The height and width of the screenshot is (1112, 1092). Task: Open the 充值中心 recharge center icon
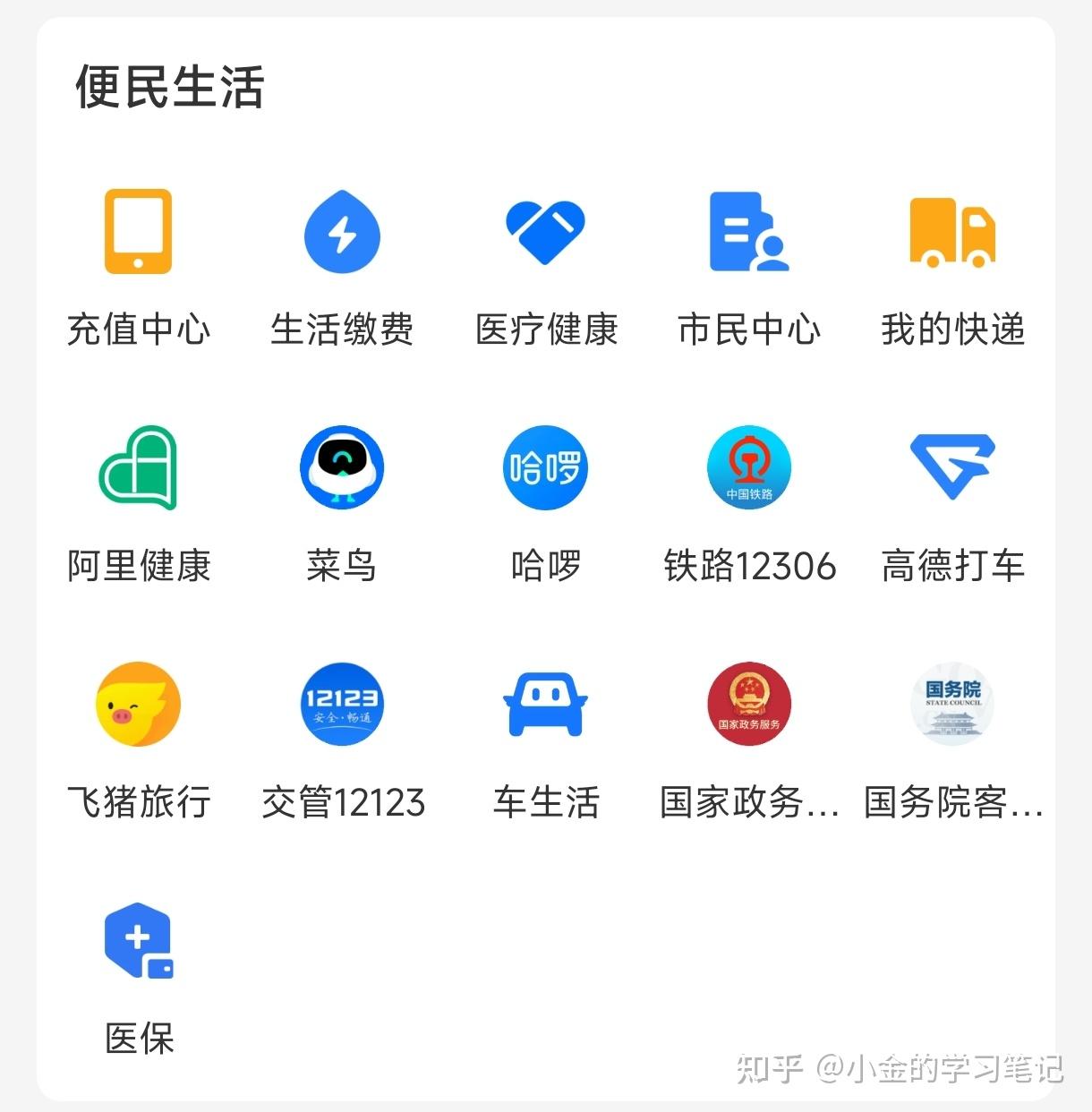(137, 233)
